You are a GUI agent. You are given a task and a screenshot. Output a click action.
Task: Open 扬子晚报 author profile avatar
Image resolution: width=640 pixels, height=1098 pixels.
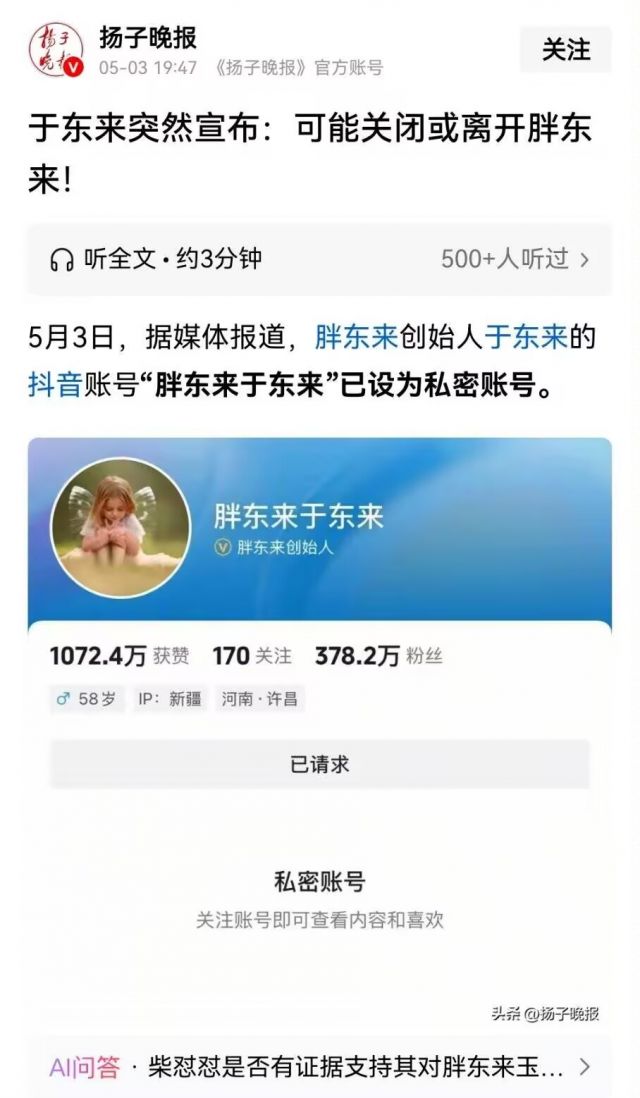click(56, 50)
